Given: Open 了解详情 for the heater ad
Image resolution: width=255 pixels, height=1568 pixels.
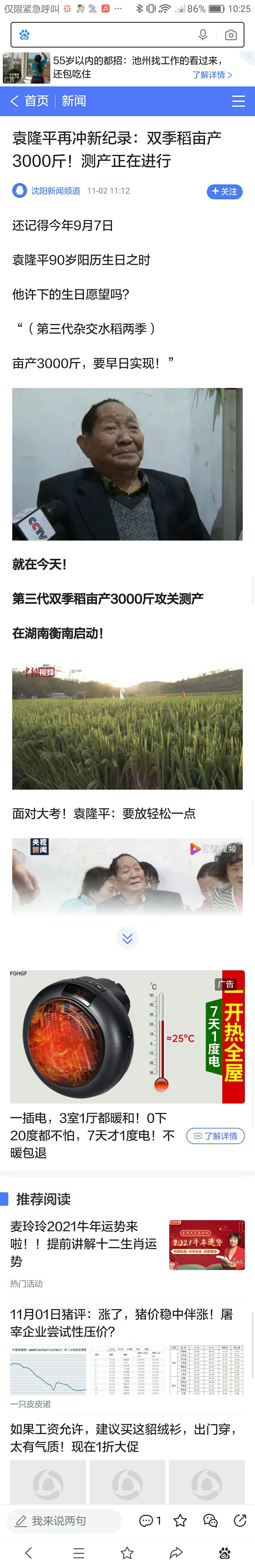Looking at the screenshot, I should 215,1136.
